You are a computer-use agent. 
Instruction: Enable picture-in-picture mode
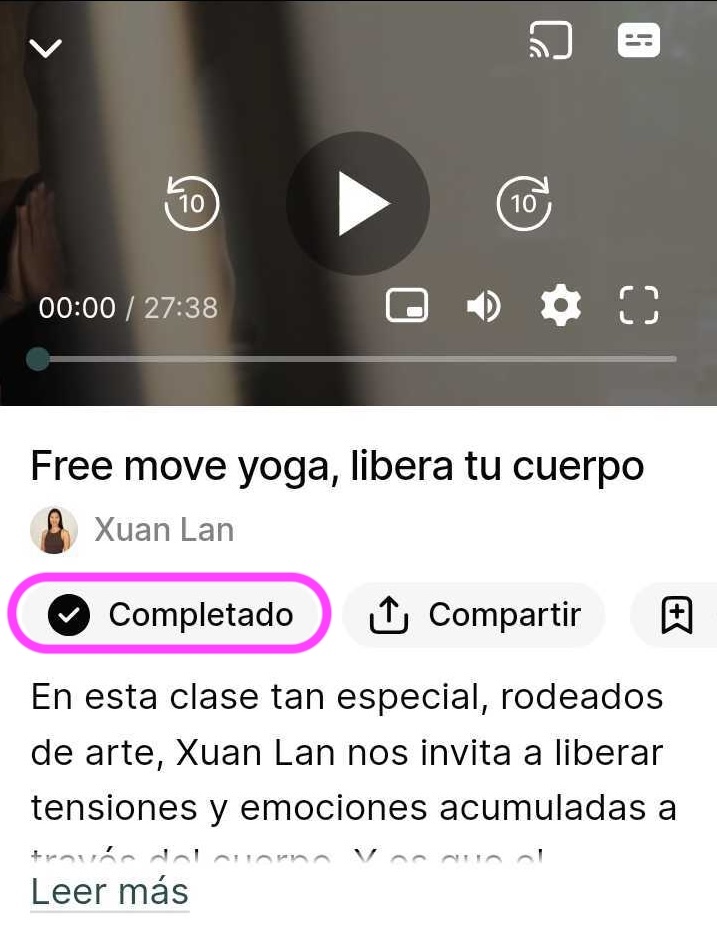pos(407,306)
